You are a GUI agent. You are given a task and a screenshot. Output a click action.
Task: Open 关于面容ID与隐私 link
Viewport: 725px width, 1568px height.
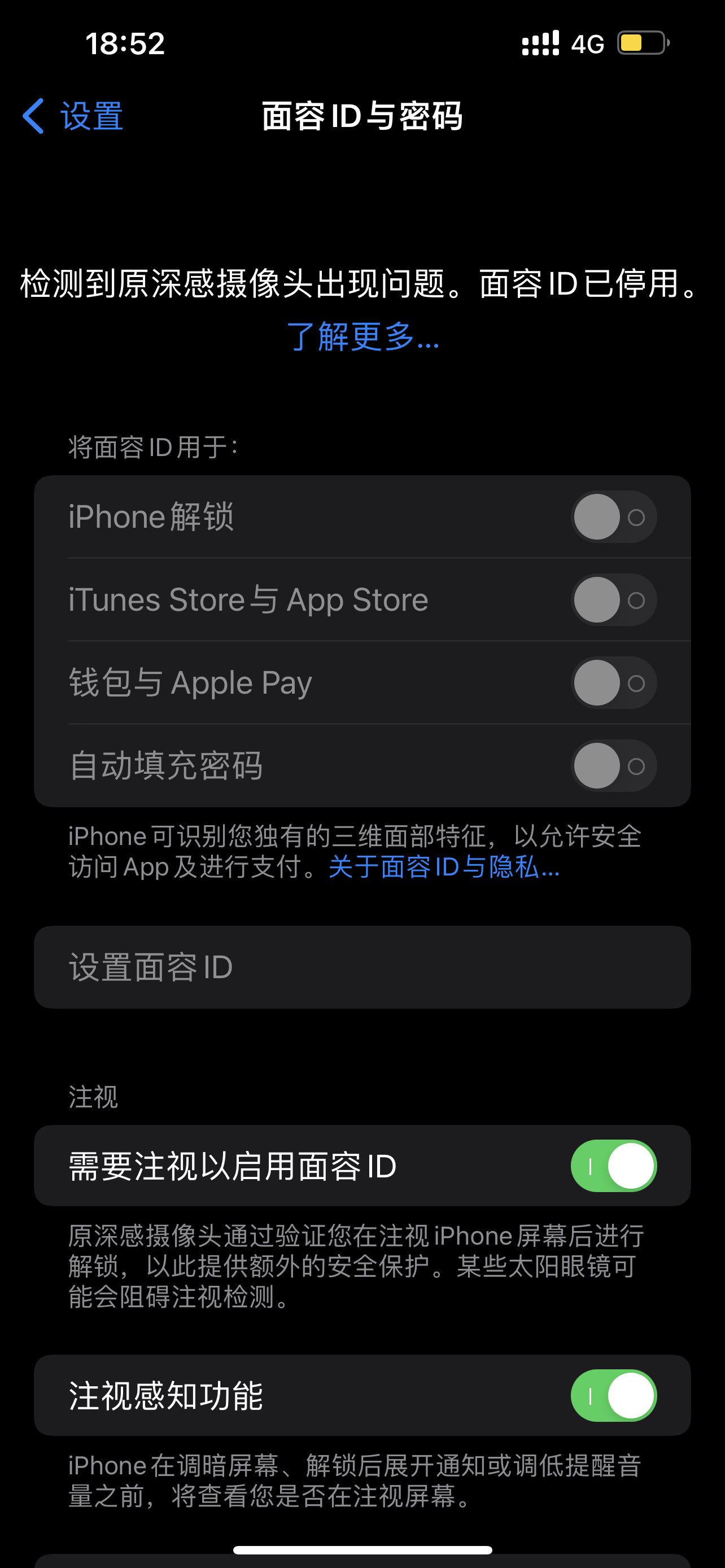[444, 867]
